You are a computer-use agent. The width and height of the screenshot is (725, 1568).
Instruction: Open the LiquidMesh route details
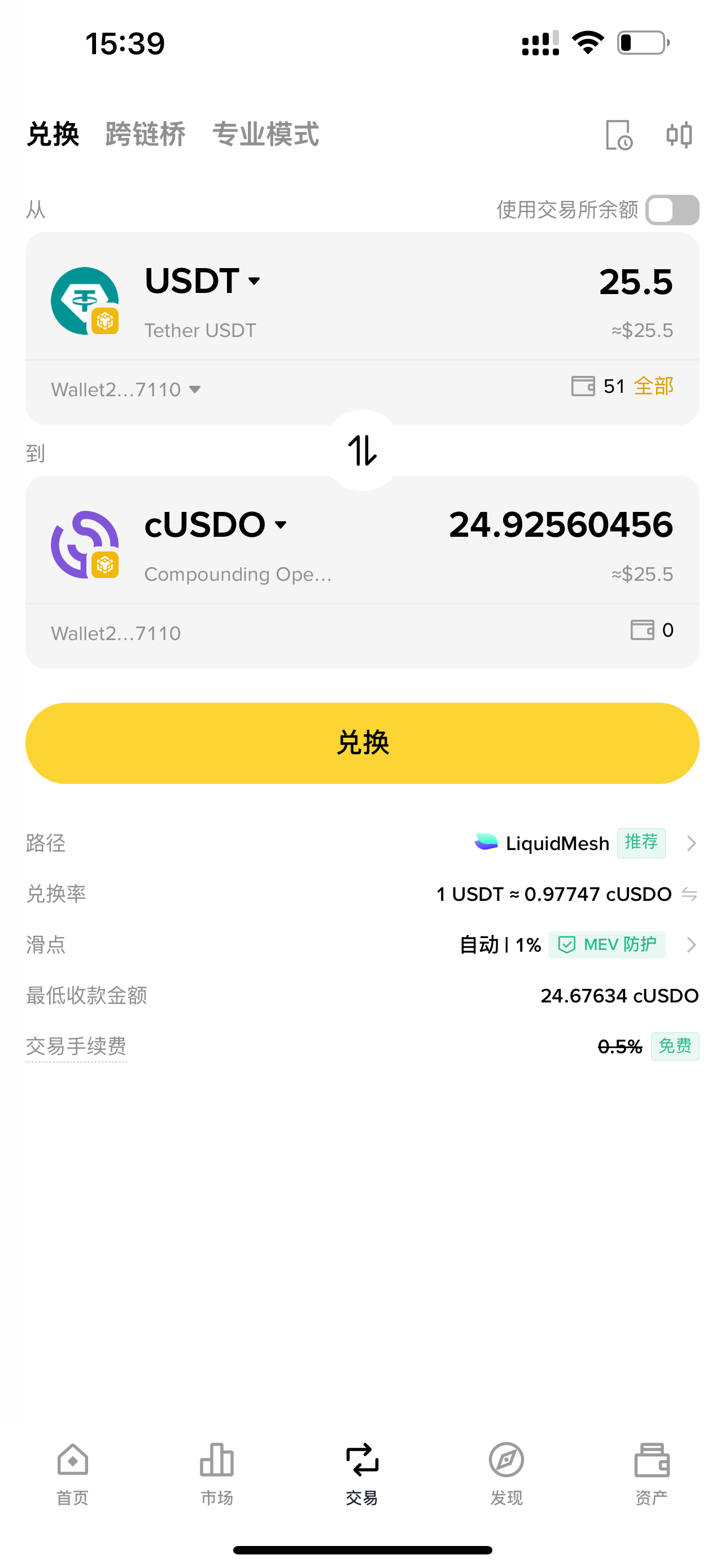coord(584,843)
